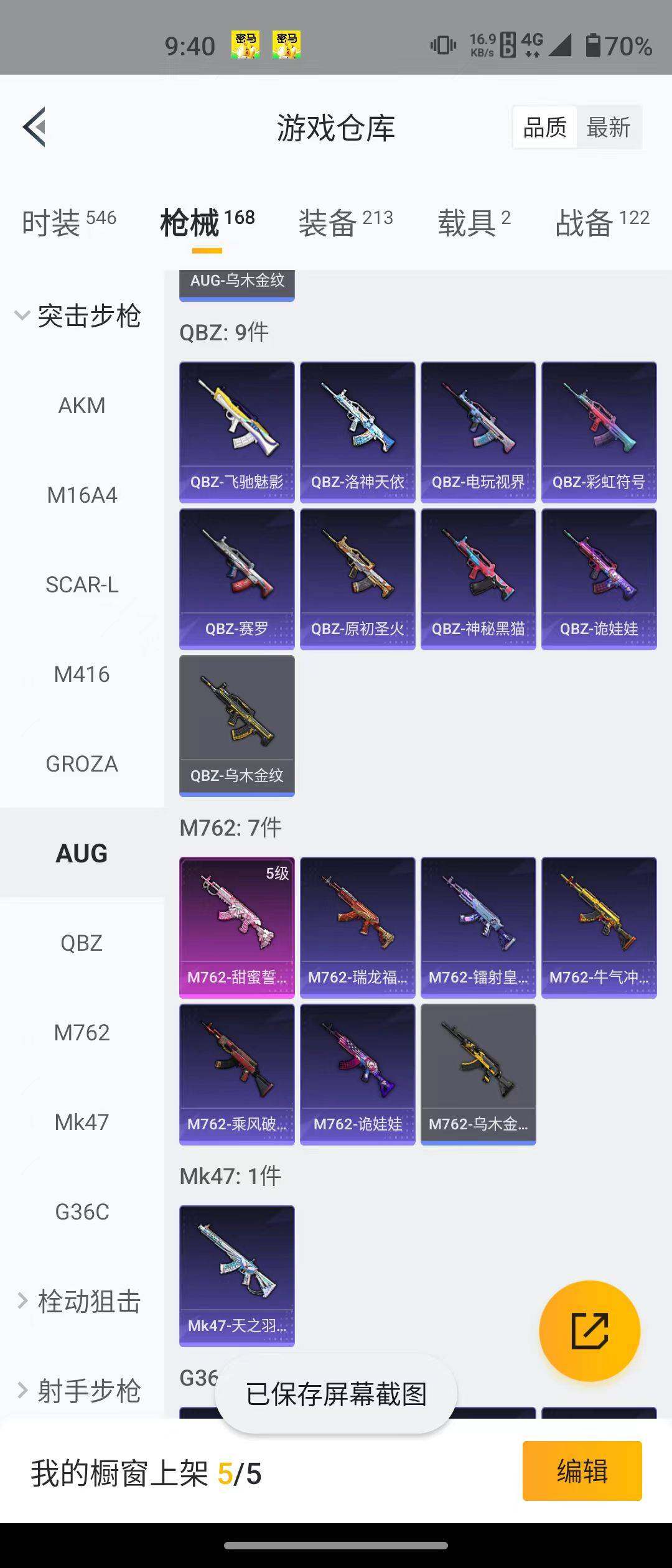Open the 战备 tab
672x1568 pixels.
pyautogui.click(x=602, y=222)
